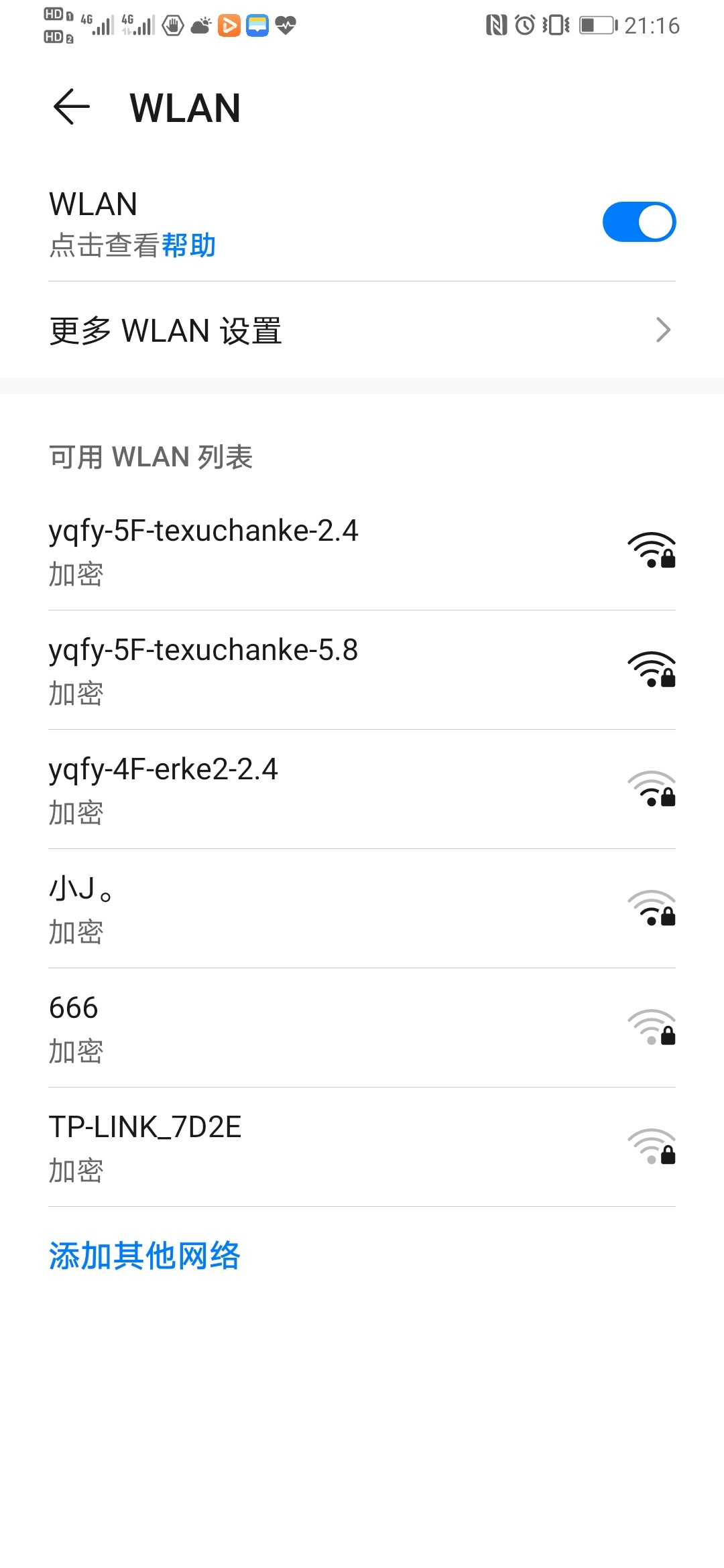Open the 帮助 help link
This screenshot has height=1568, width=724.
click(x=188, y=245)
